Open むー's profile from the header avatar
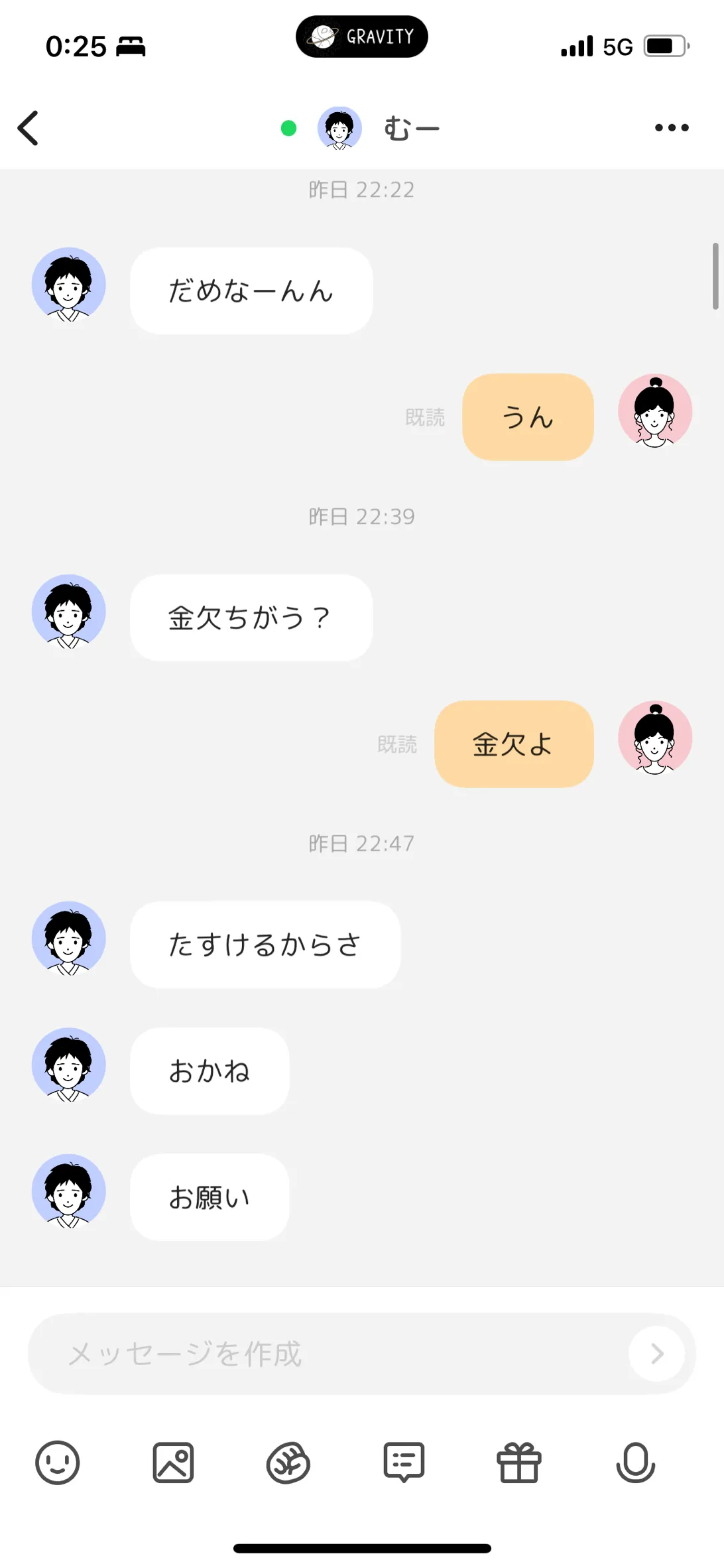724x1568 pixels. [339, 128]
